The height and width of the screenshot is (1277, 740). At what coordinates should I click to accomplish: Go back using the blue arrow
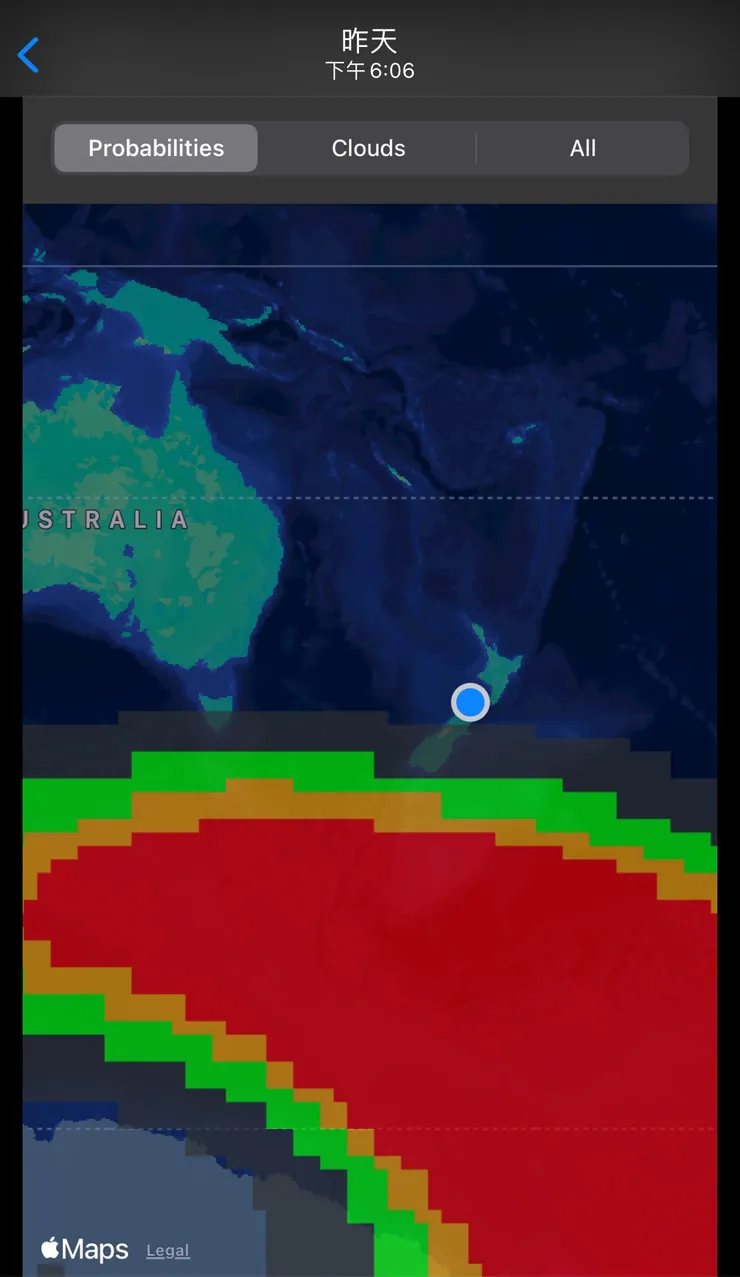tap(29, 55)
